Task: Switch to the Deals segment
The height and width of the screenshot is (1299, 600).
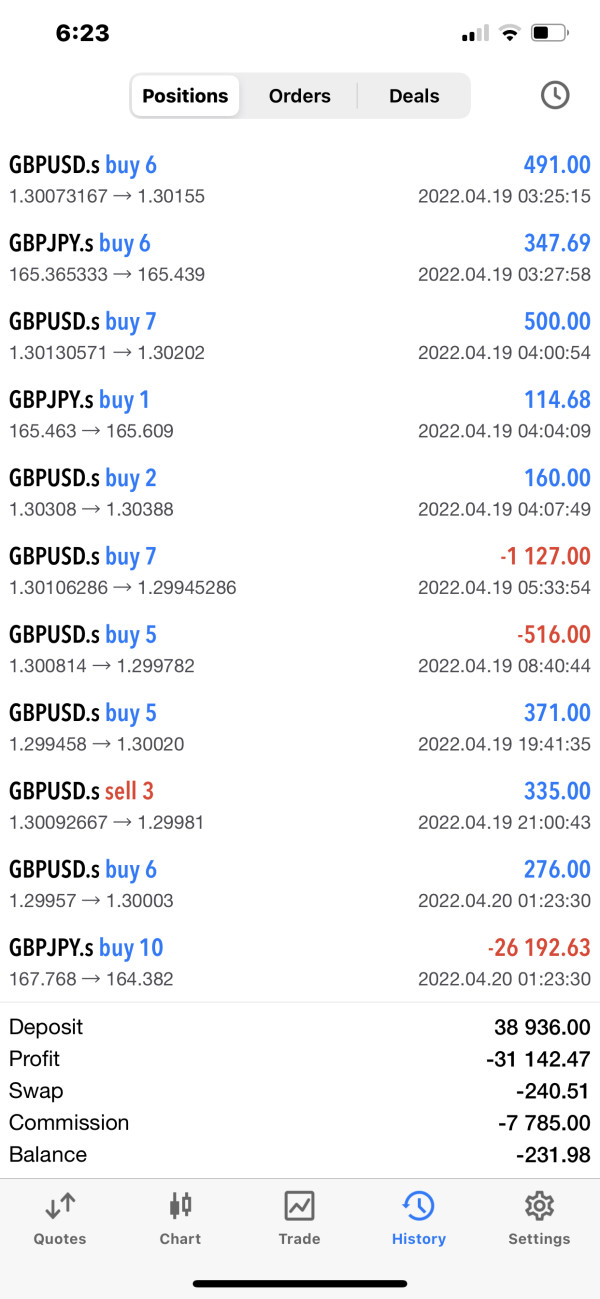Action: [414, 96]
